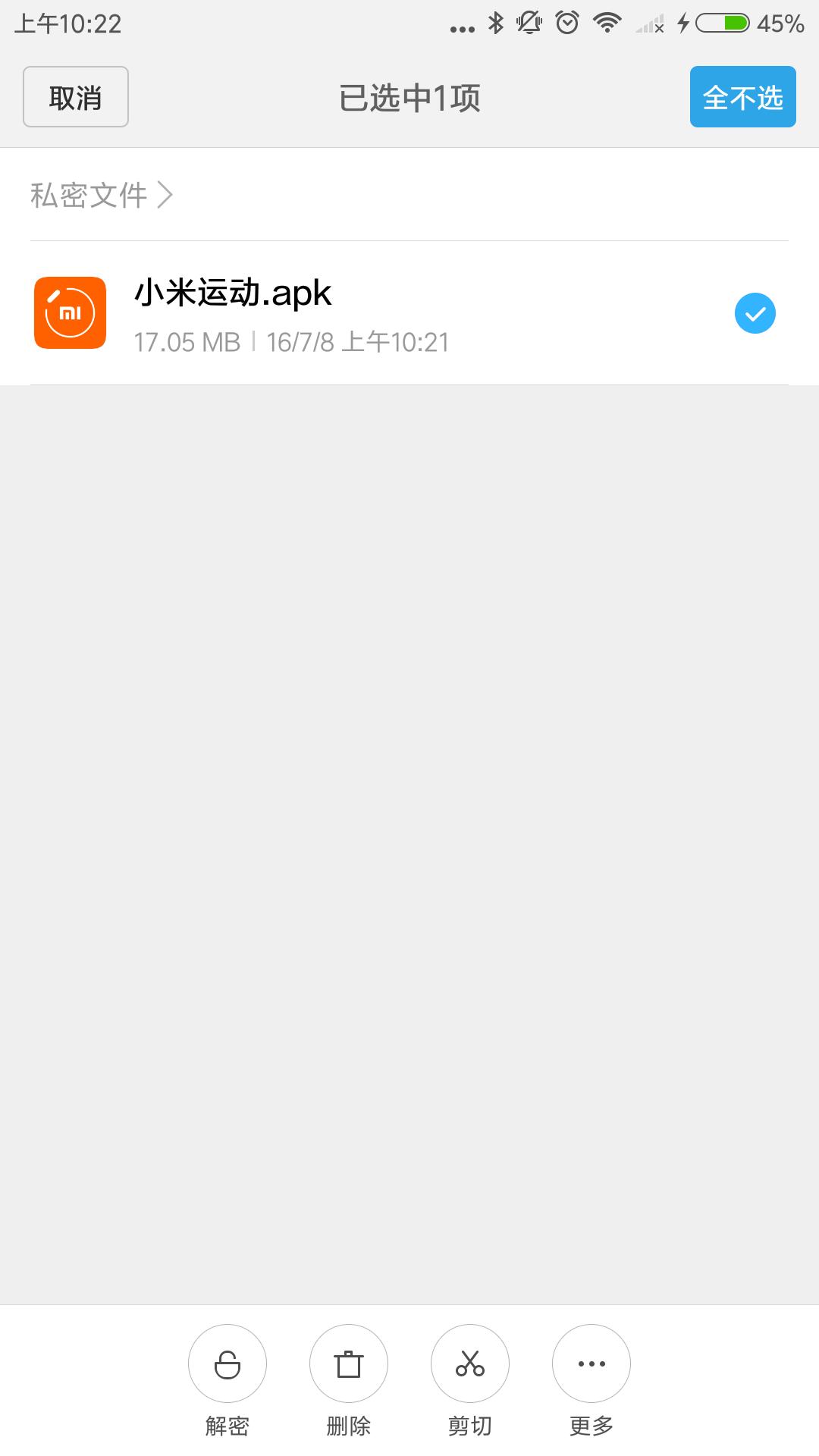Open the 私密文件 breadcrumb

pyautogui.click(x=102, y=195)
